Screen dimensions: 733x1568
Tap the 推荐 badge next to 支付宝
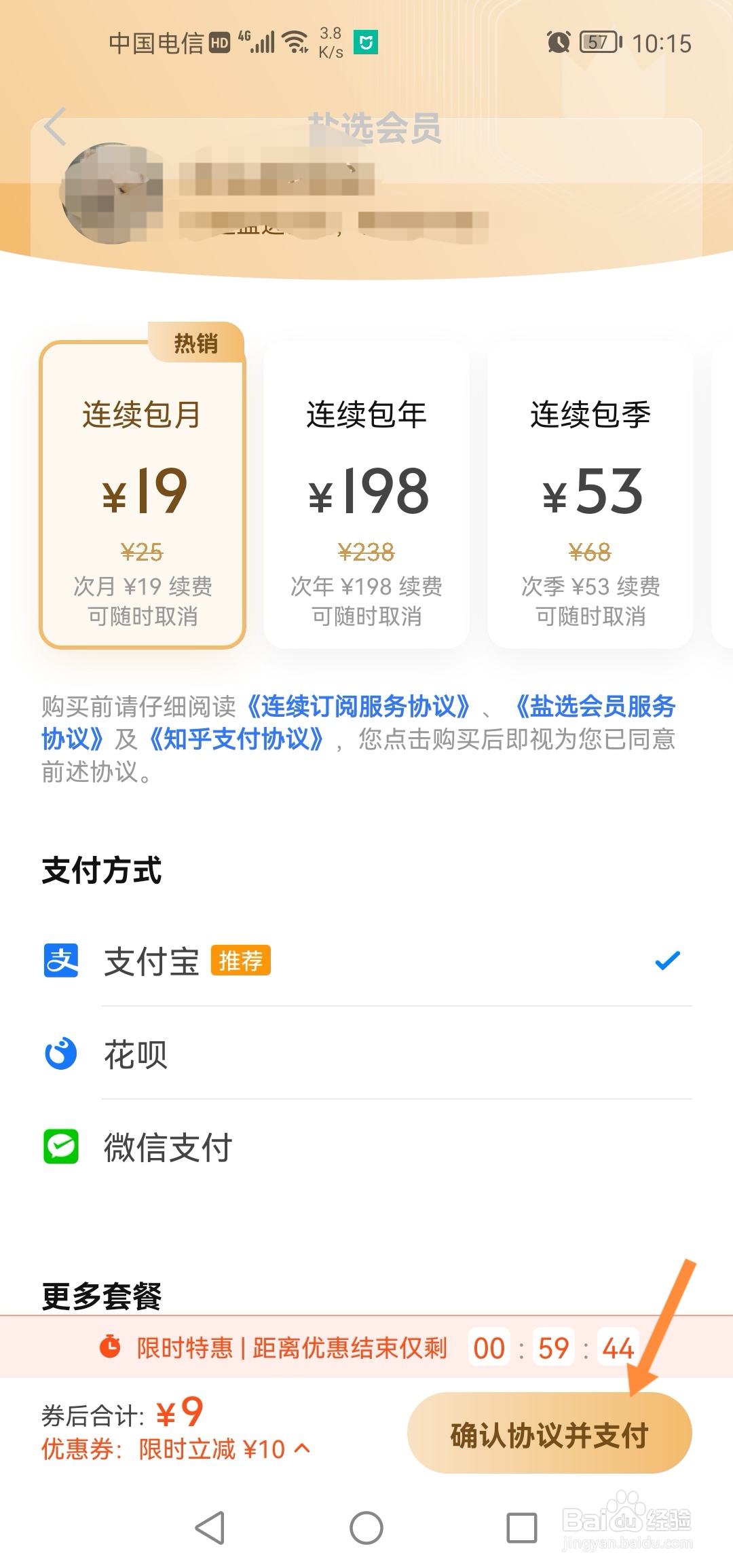(242, 960)
